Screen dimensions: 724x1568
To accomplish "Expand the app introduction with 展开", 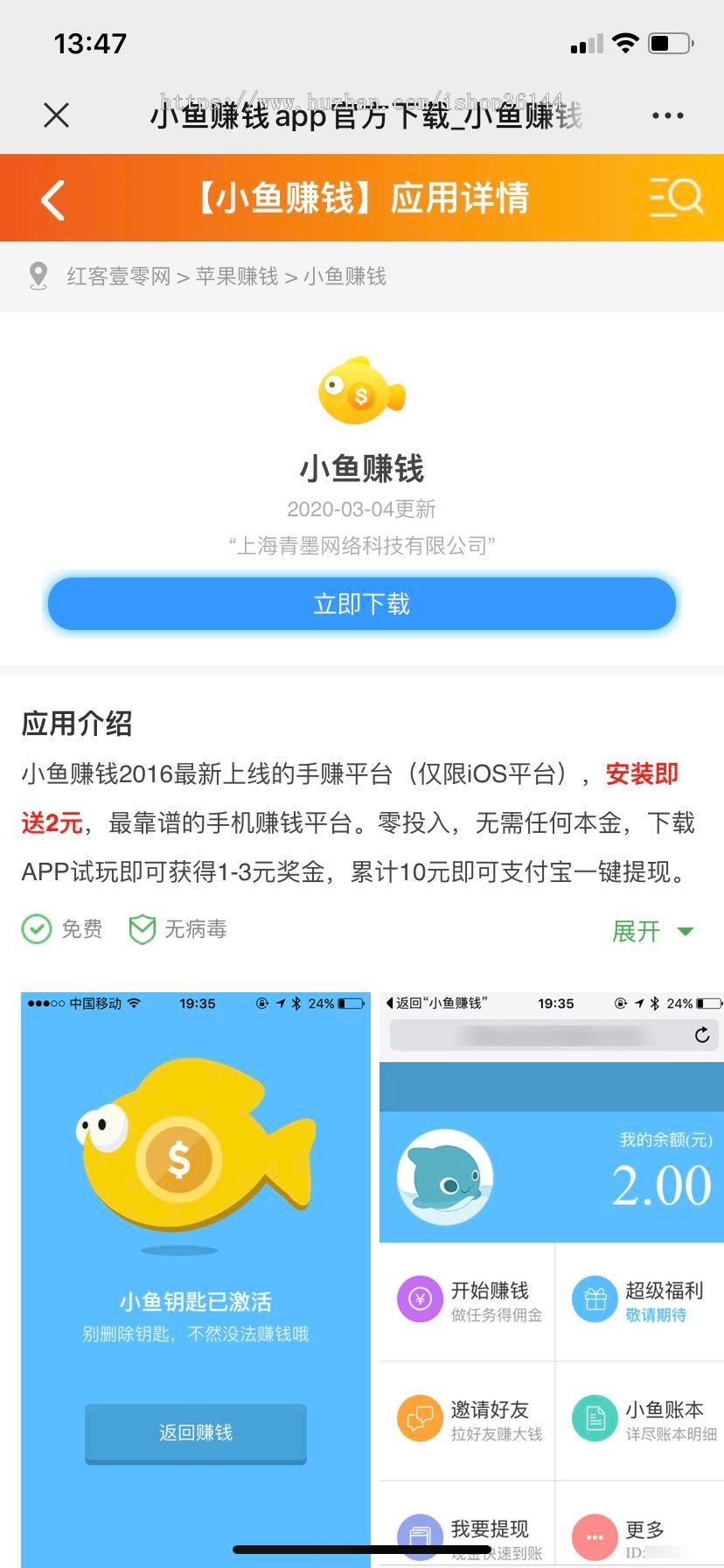I will (x=652, y=931).
